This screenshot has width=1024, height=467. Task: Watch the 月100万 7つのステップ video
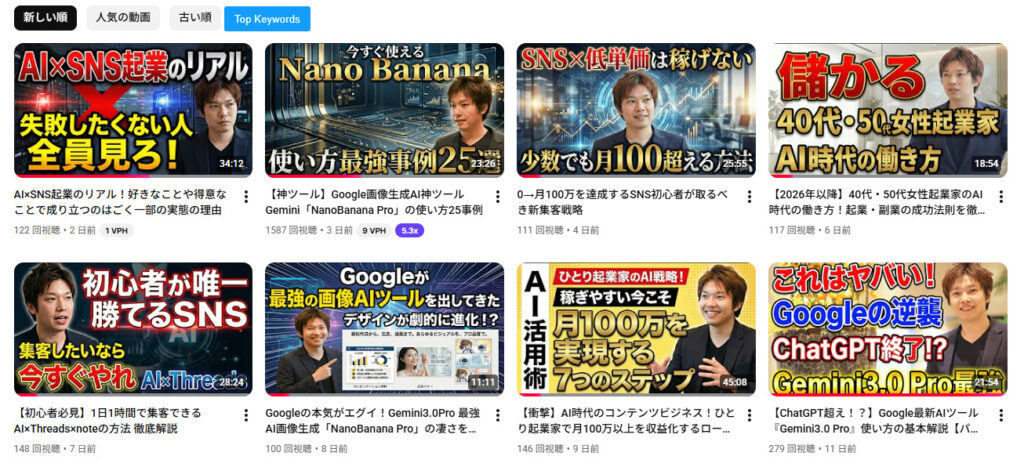(x=636, y=329)
